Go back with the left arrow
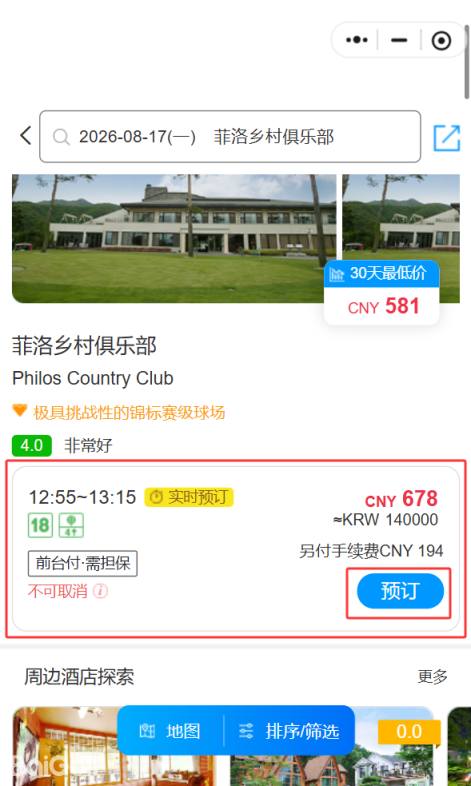This screenshot has width=471, height=786. 26,136
